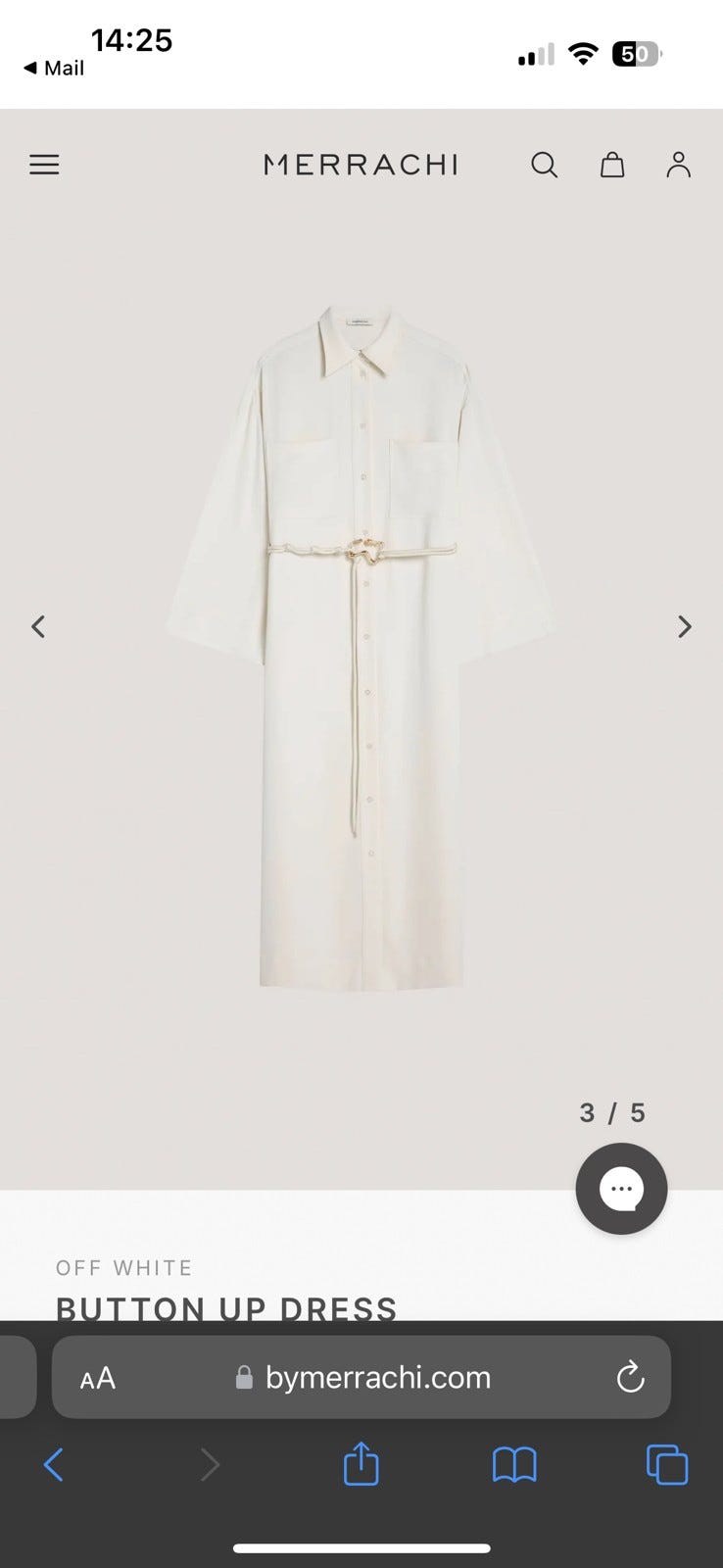Open the account profile
723x1568 pixels.
678,165
